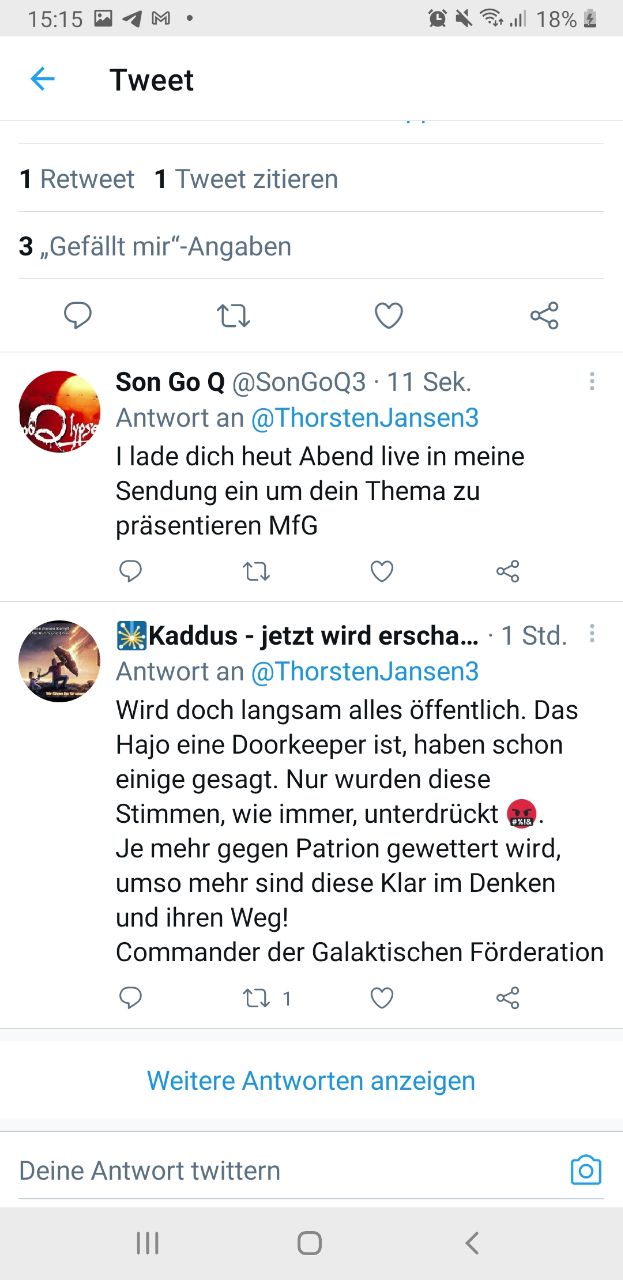Like Son Go Q's reply
This screenshot has height=1280, width=623.
click(x=381, y=571)
